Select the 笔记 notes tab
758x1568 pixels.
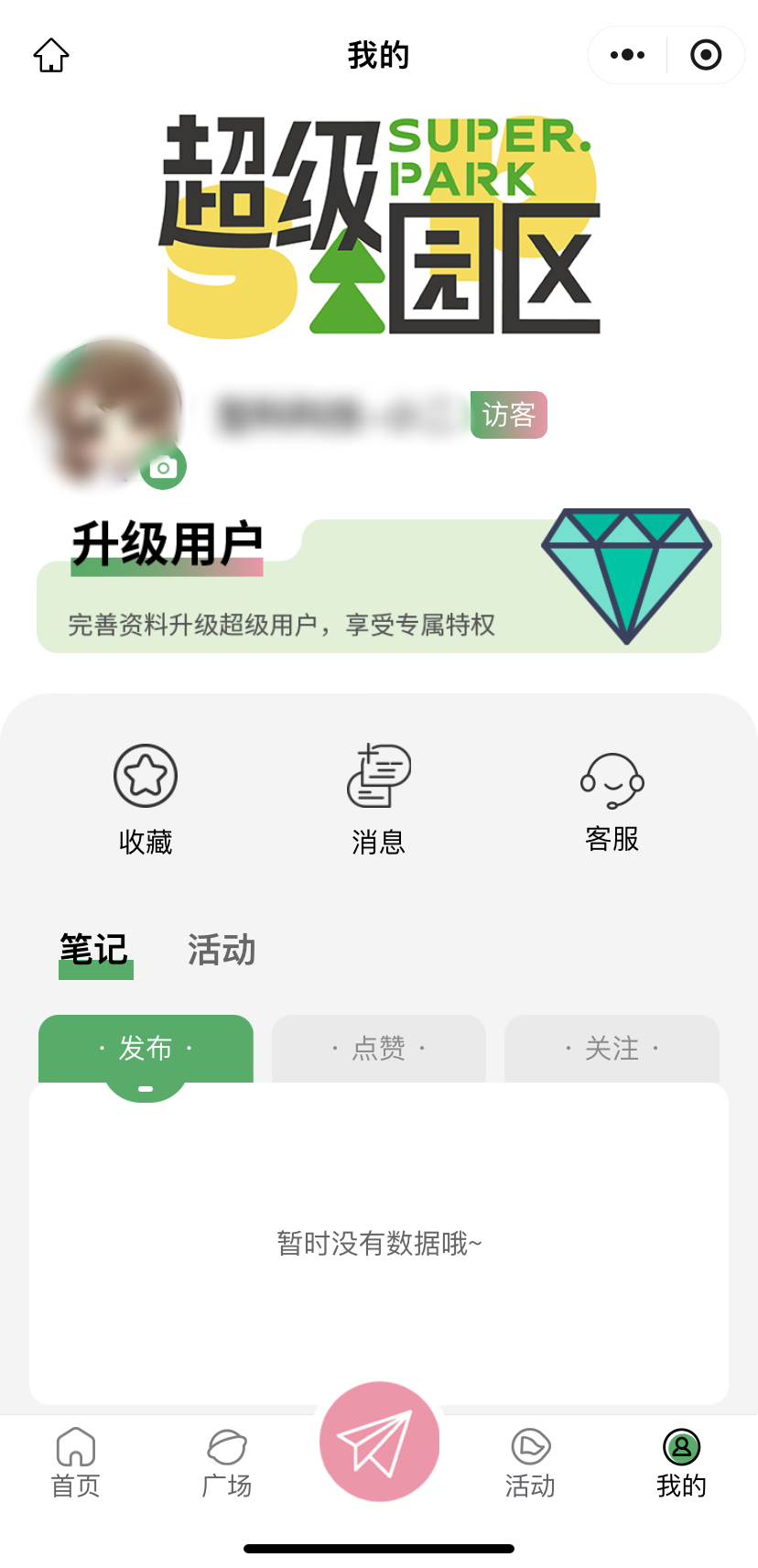pyautogui.click(x=94, y=951)
